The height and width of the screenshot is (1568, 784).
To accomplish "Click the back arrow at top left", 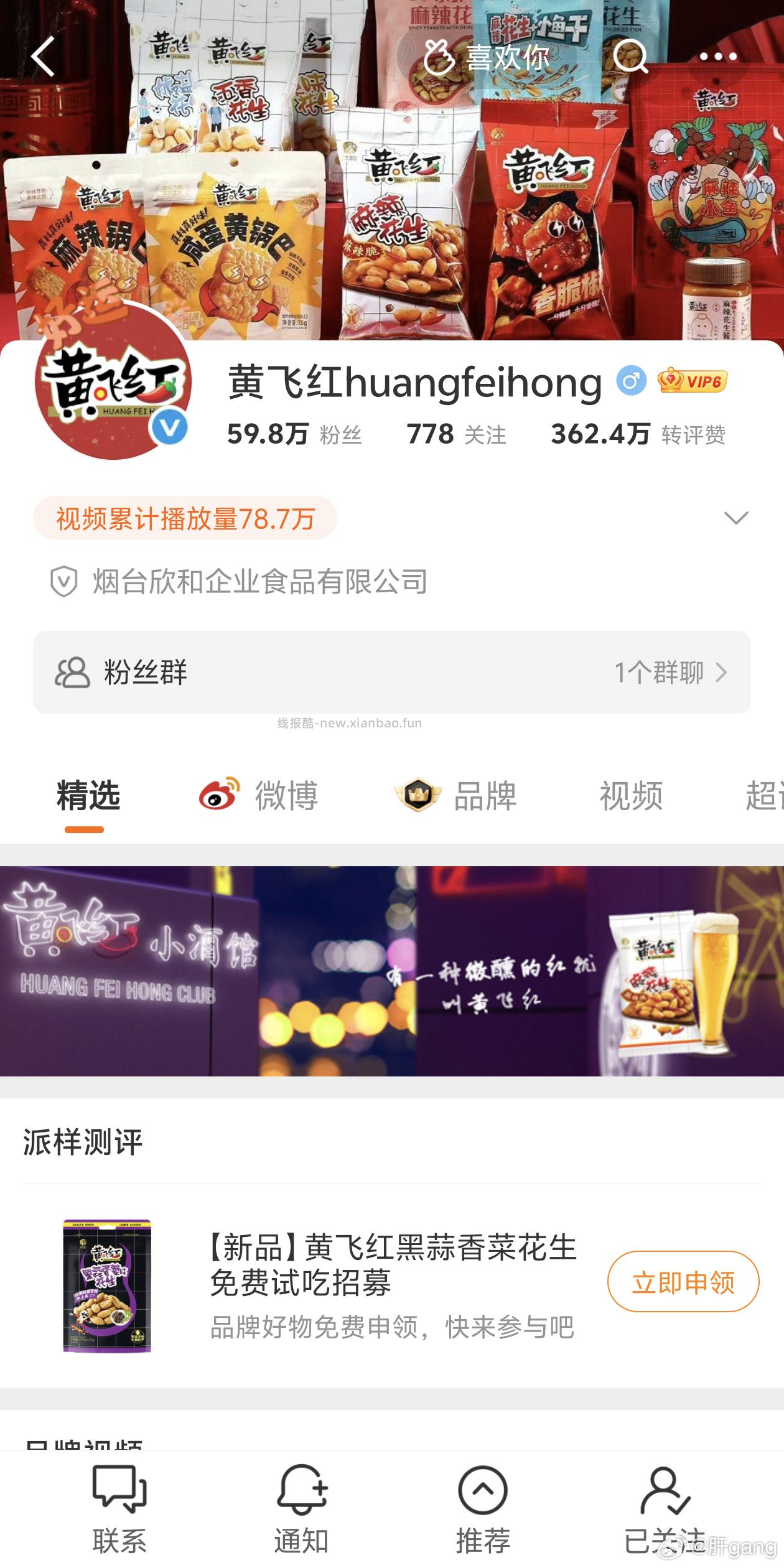I will (x=41, y=57).
